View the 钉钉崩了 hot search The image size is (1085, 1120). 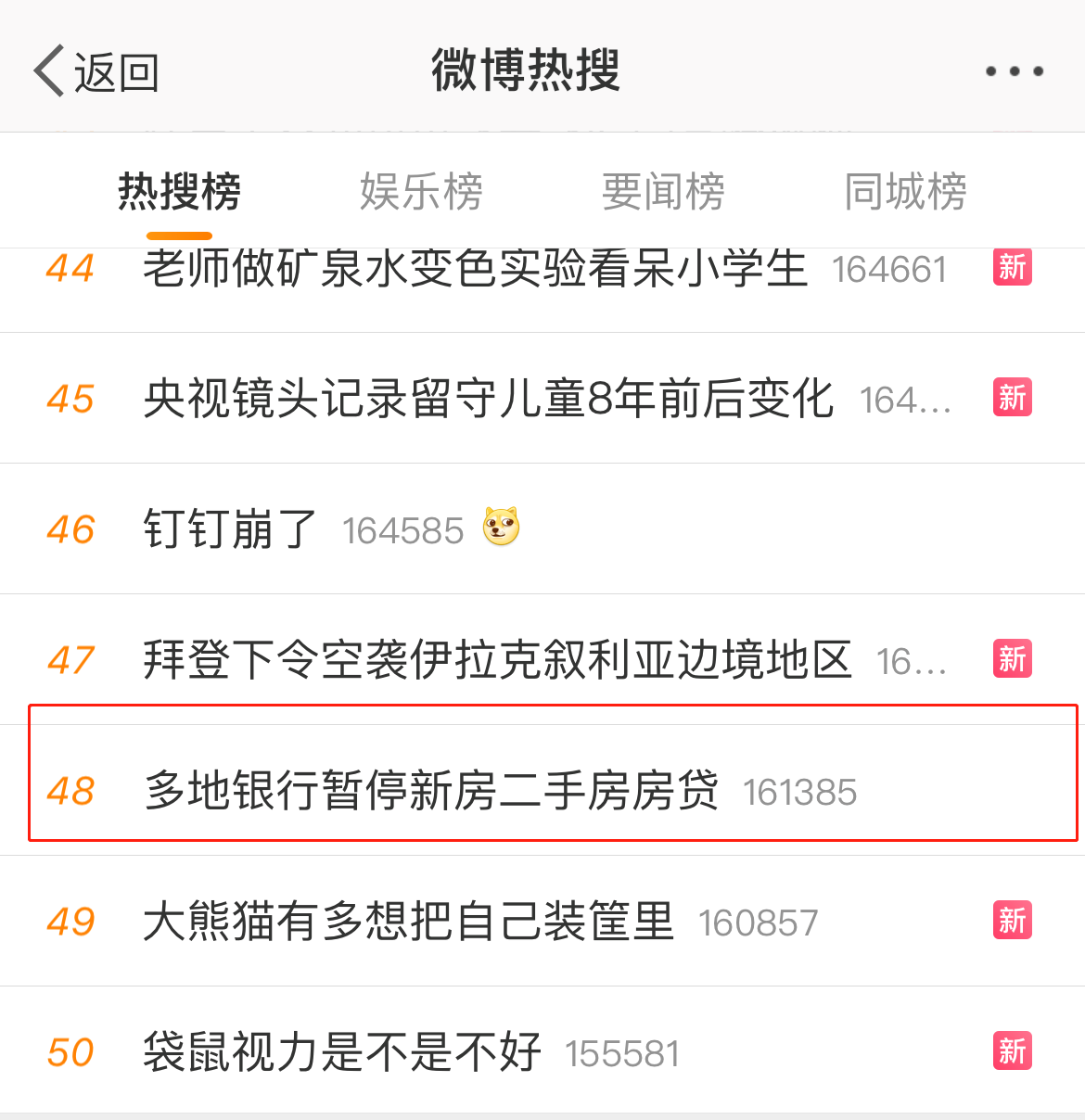tap(231, 530)
